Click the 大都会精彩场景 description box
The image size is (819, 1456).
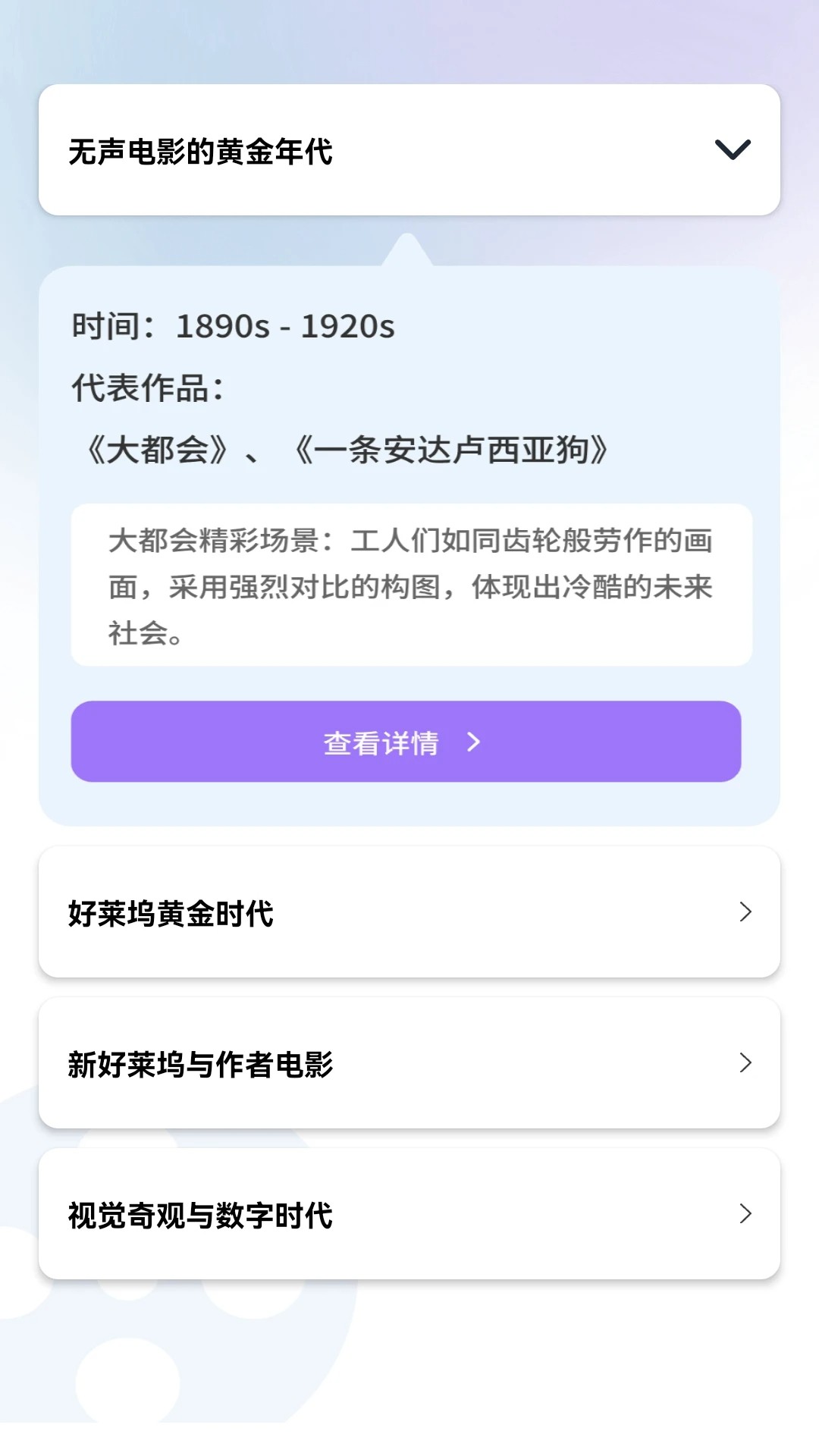(409, 585)
